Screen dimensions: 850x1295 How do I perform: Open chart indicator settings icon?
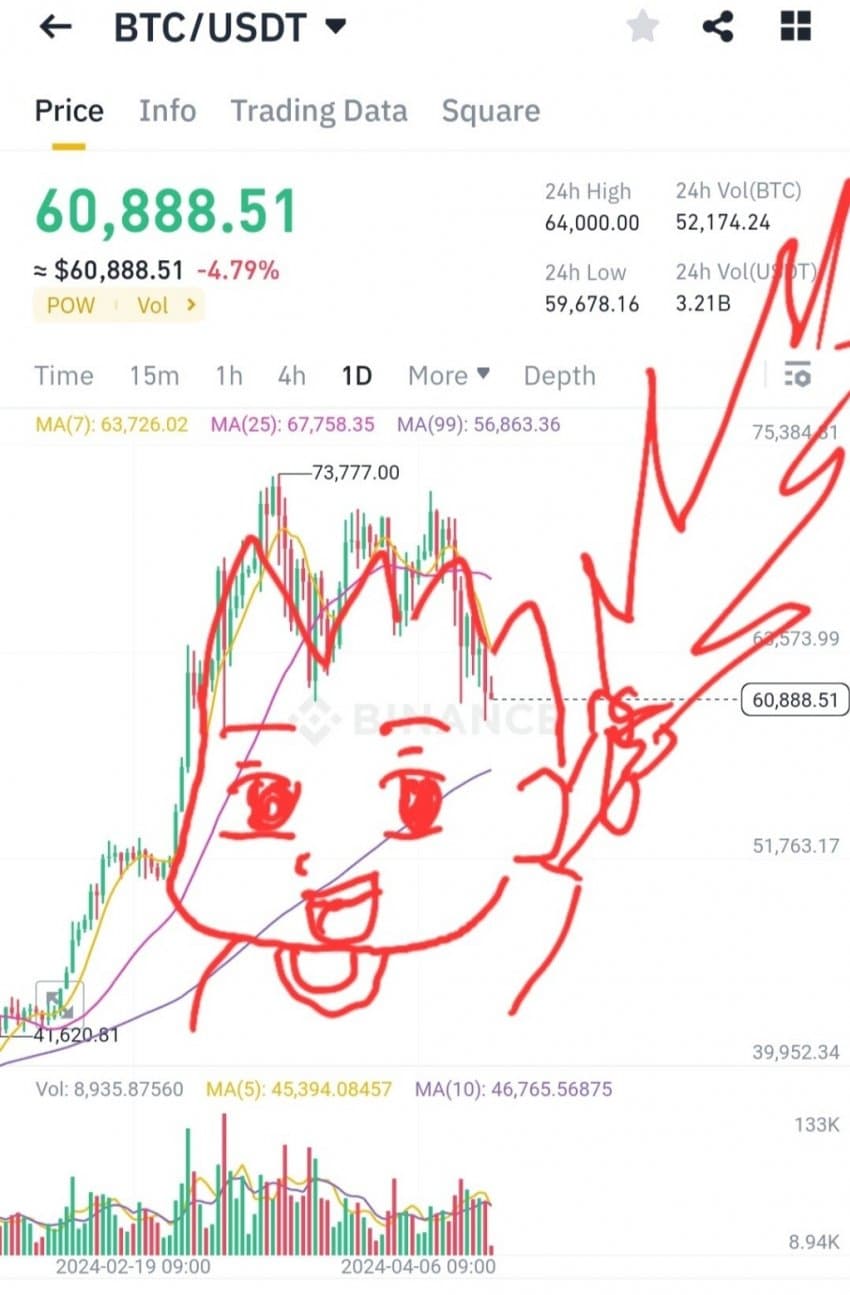coord(797,375)
